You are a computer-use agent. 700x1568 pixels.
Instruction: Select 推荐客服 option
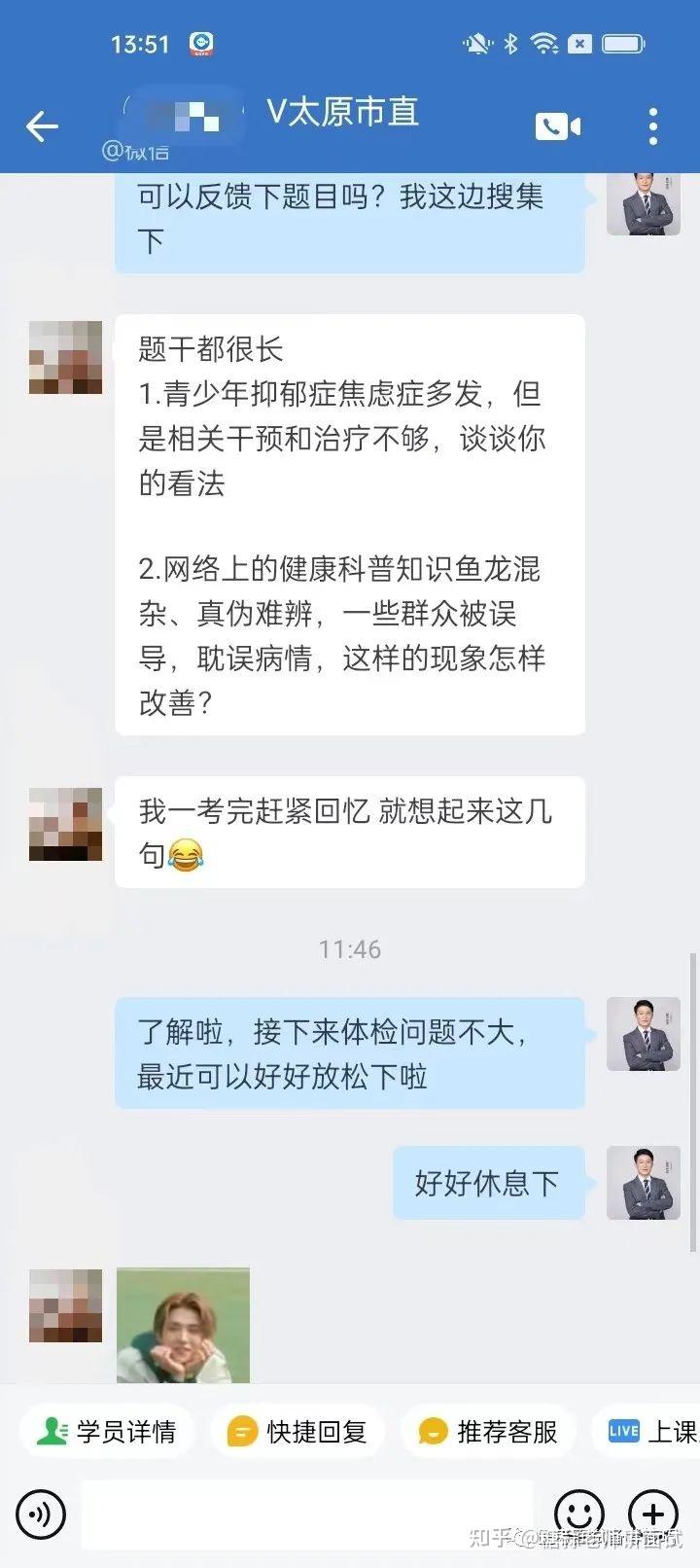pyautogui.click(x=488, y=1431)
